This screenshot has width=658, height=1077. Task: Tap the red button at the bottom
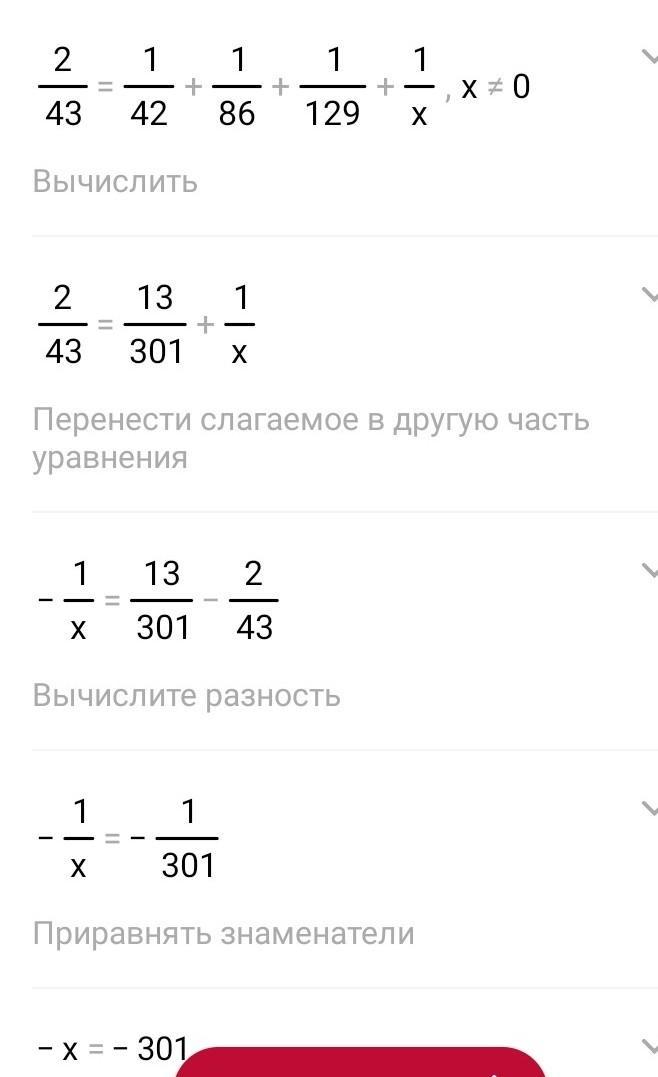(361, 1062)
